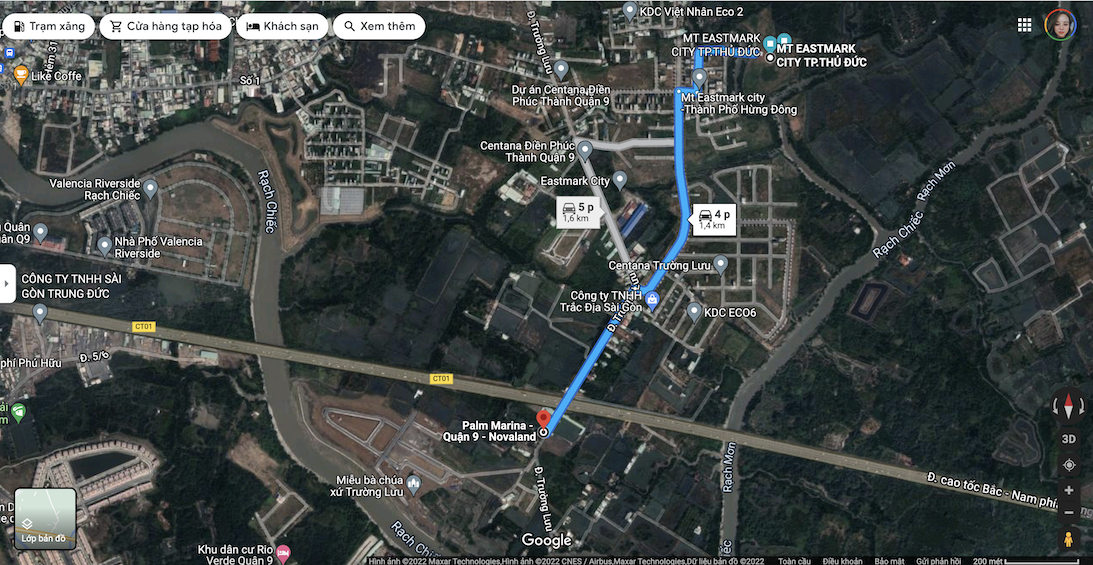1093x565 pixels.
Task: Toggle the 3D view
Action: (x=1068, y=439)
